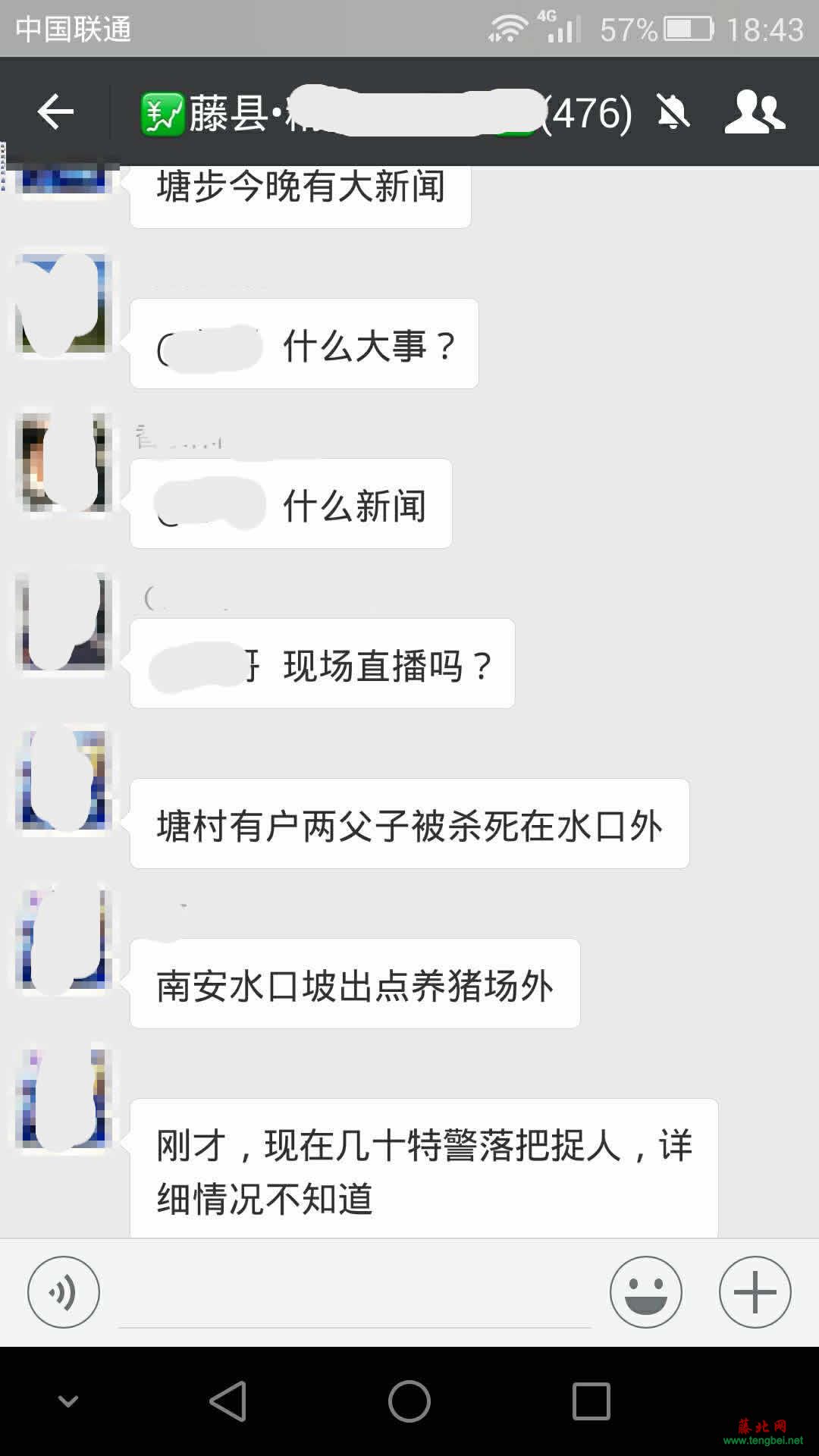Open avatar of sender asking 什么新闻
Viewport: 819px width, 1456px height.
tap(64, 463)
